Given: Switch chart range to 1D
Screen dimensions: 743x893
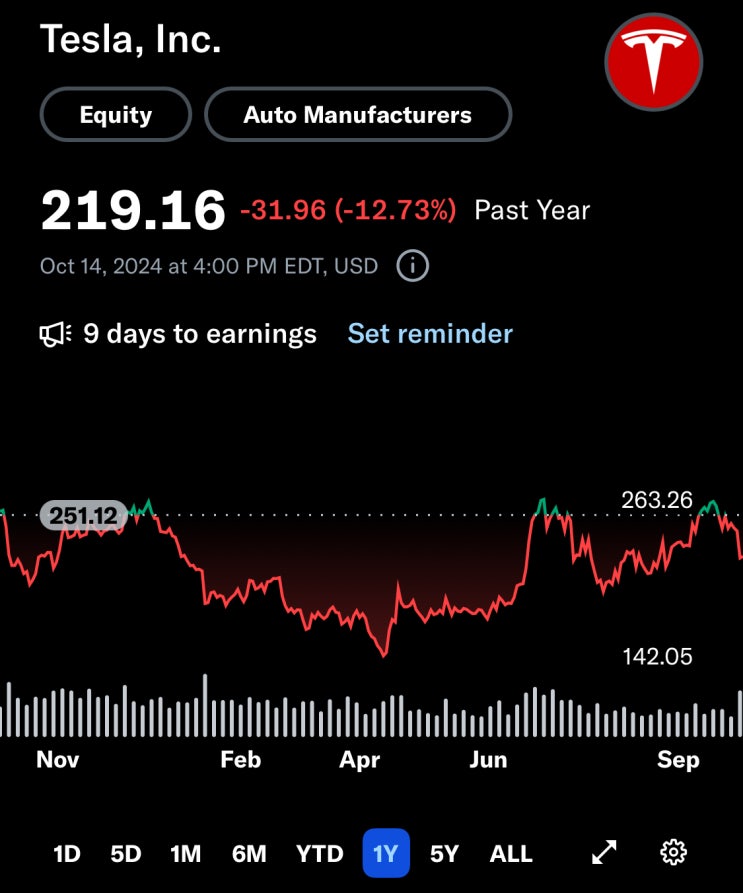Looking at the screenshot, I should (66, 854).
